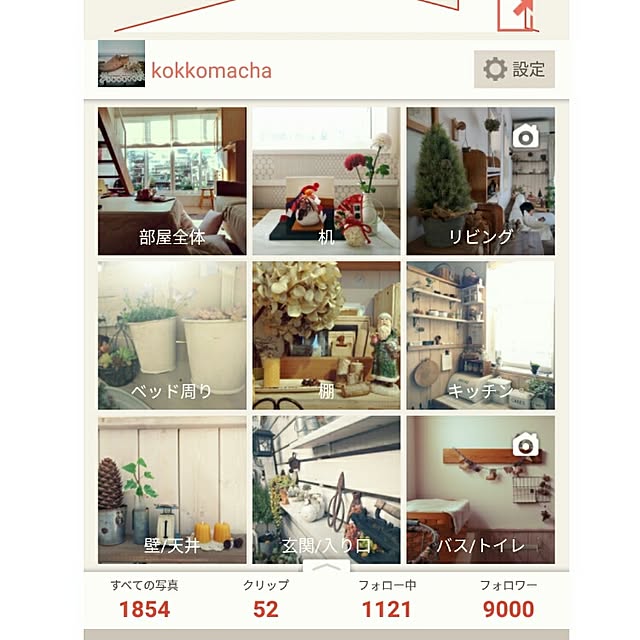640x640 pixels.
Task: View the ベッド周り photo category
Action: click(x=172, y=335)
